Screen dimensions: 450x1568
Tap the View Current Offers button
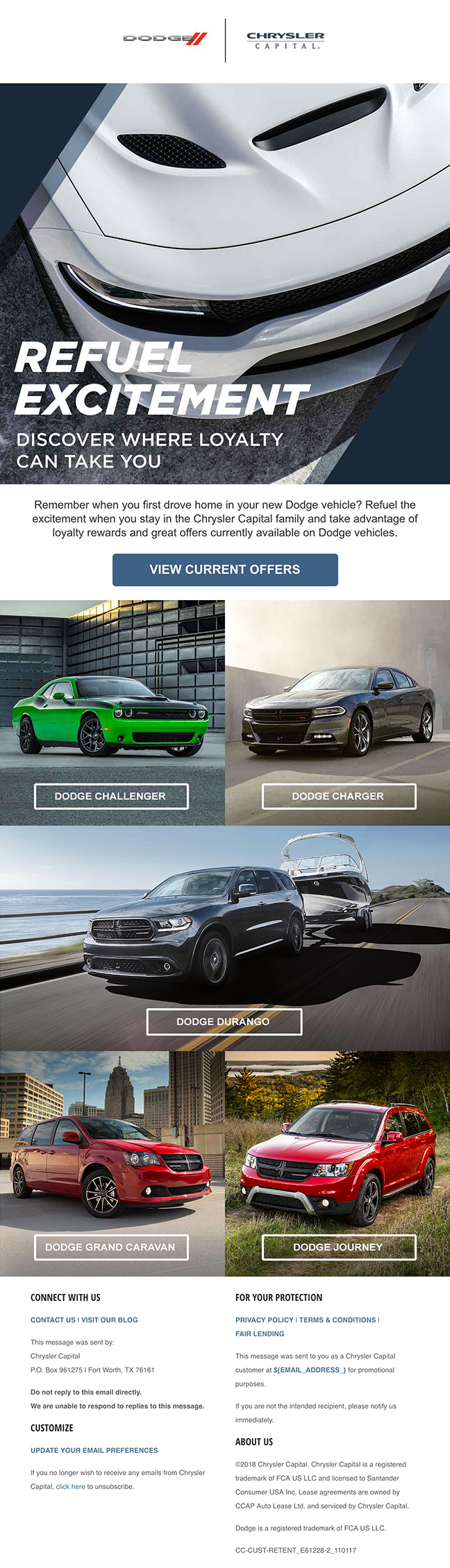coord(225,570)
